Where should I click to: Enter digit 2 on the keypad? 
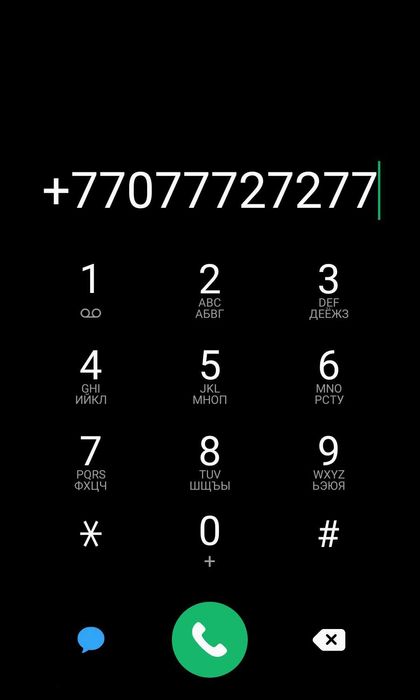tap(210, 291)
